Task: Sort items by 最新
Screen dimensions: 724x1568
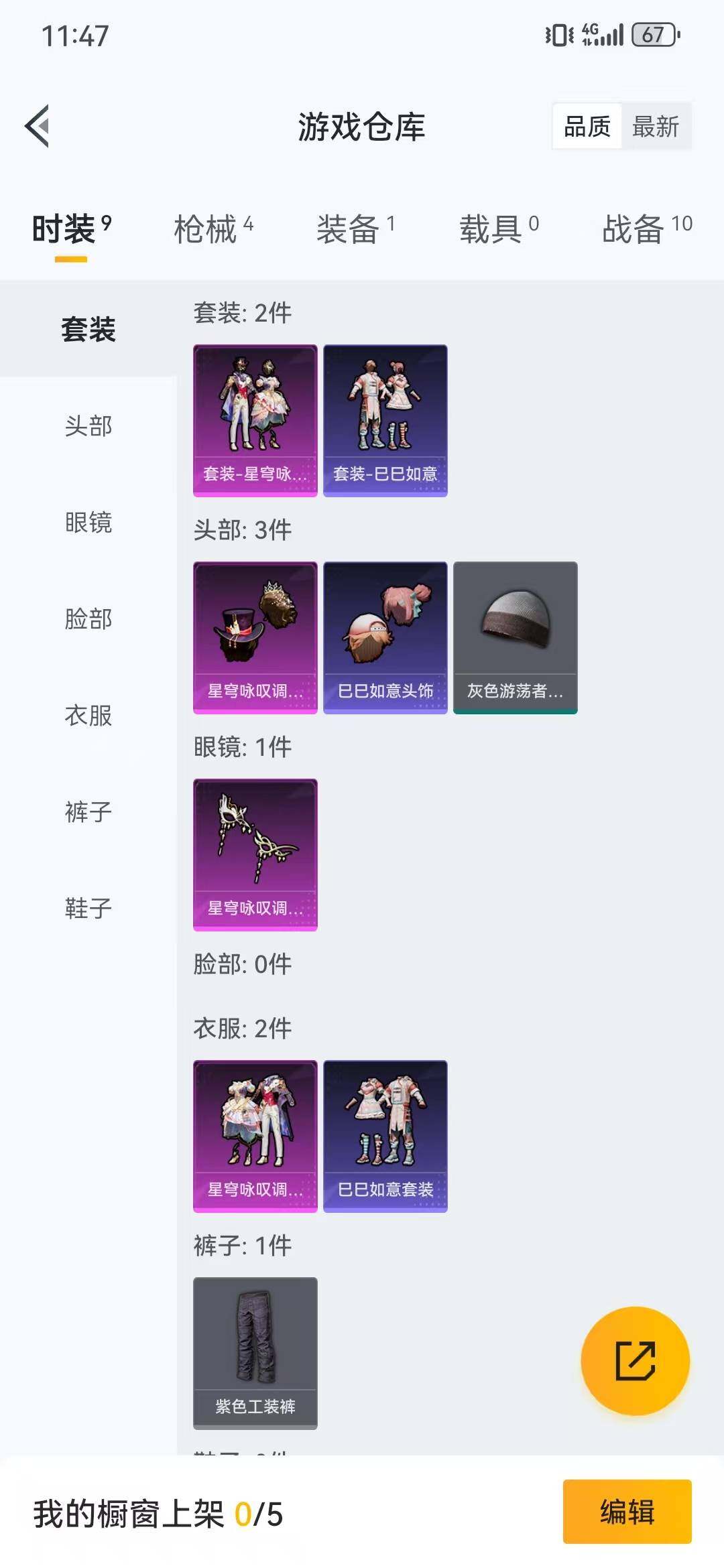Action: click(656, 126)
